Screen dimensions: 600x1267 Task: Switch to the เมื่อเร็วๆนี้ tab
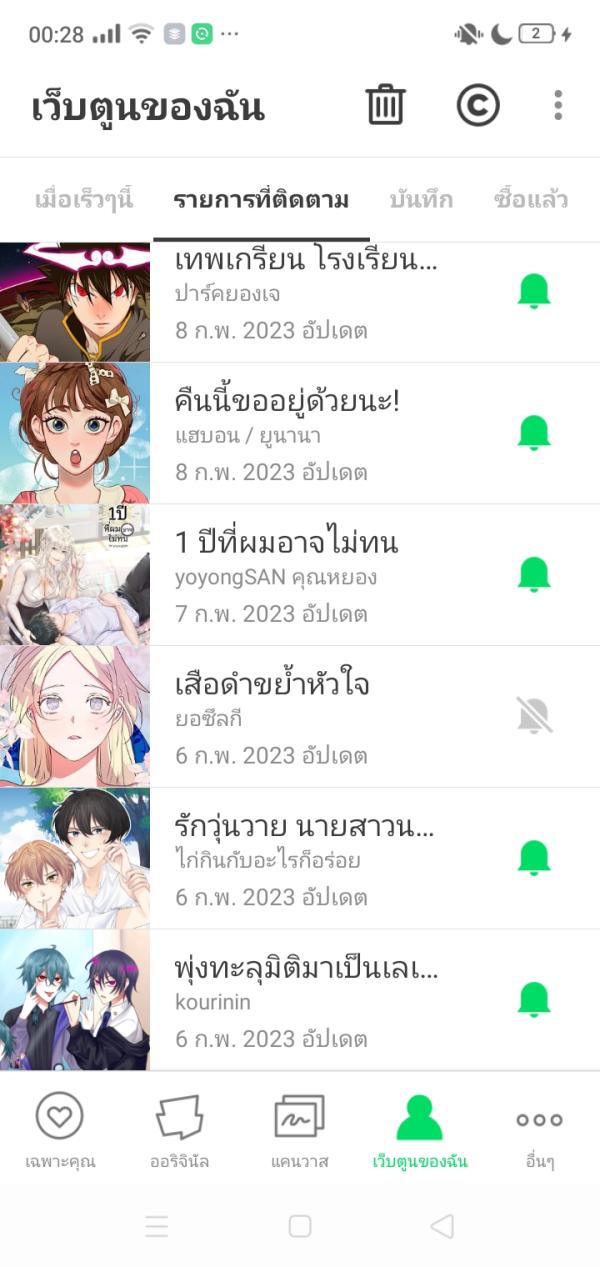(x=83, y=199)
